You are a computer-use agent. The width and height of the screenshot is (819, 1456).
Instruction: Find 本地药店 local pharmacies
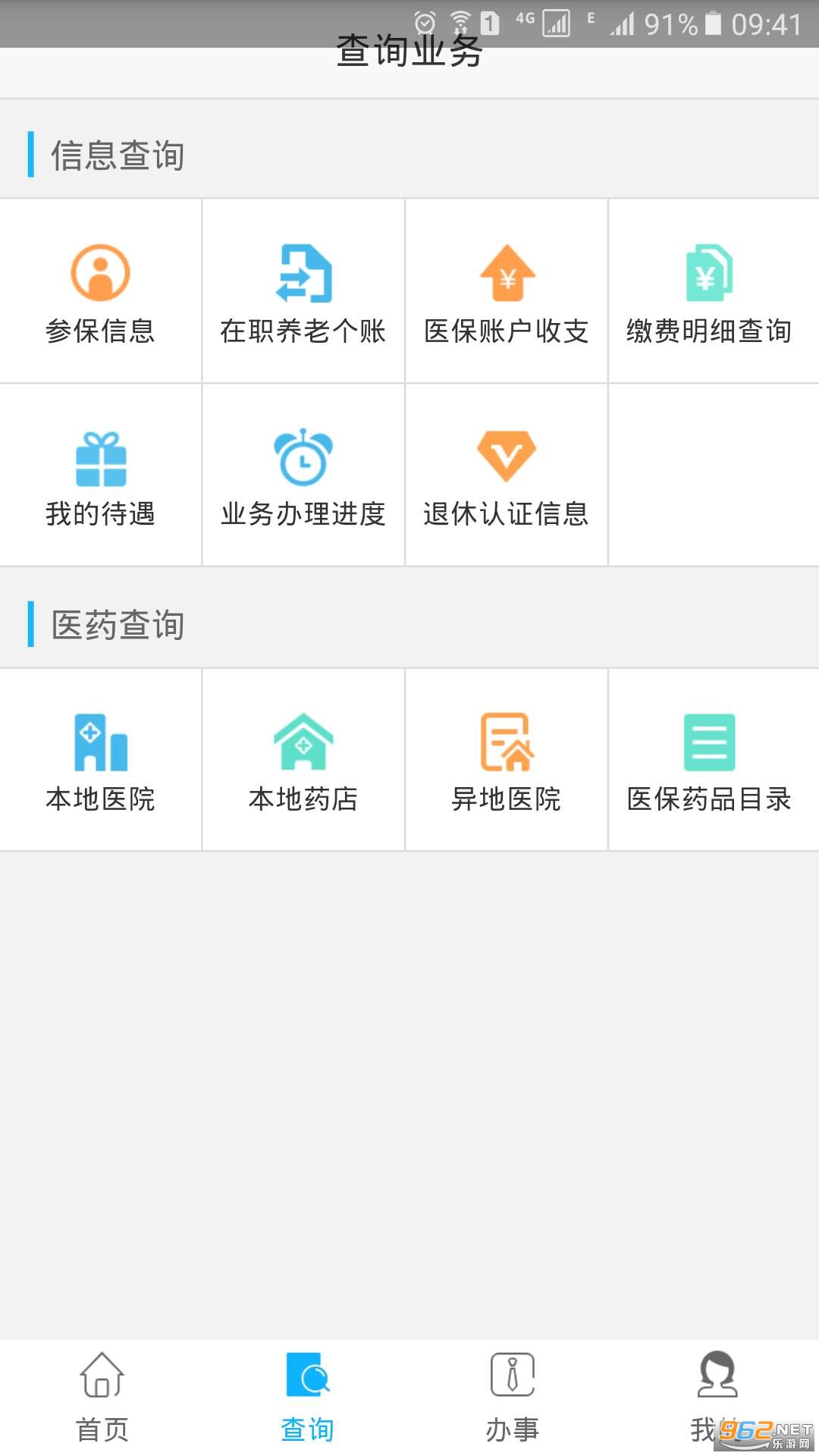tap(303, 760)
